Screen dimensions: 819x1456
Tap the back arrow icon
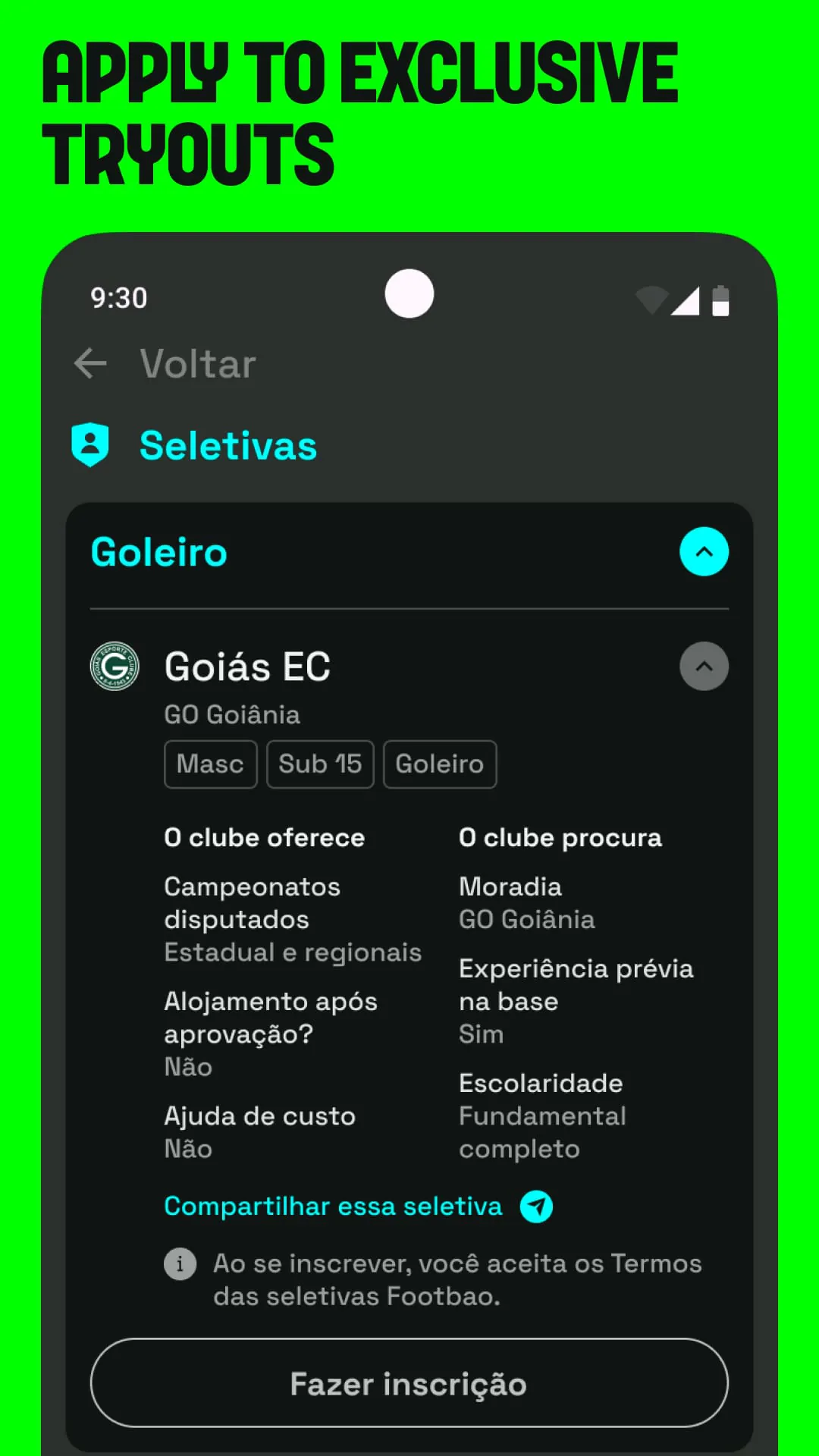(90, 364)
